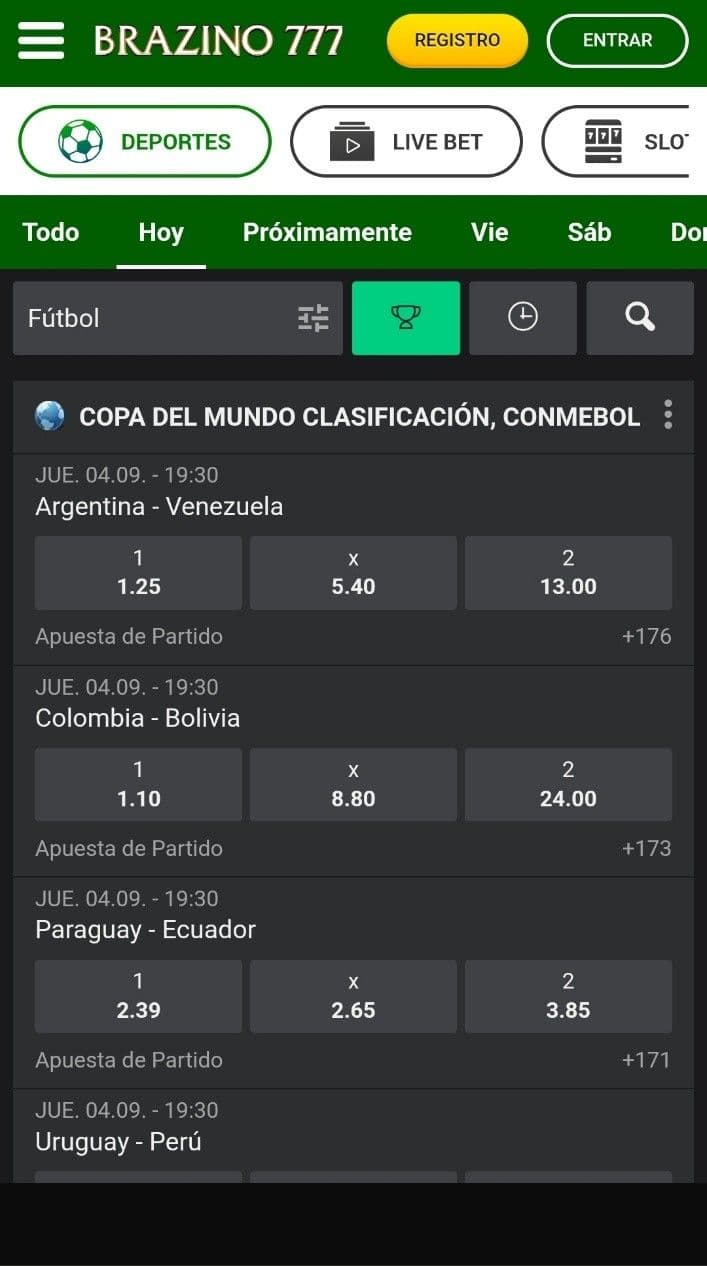
Task: Open the search magnifier
Action: tap(640, 318)
